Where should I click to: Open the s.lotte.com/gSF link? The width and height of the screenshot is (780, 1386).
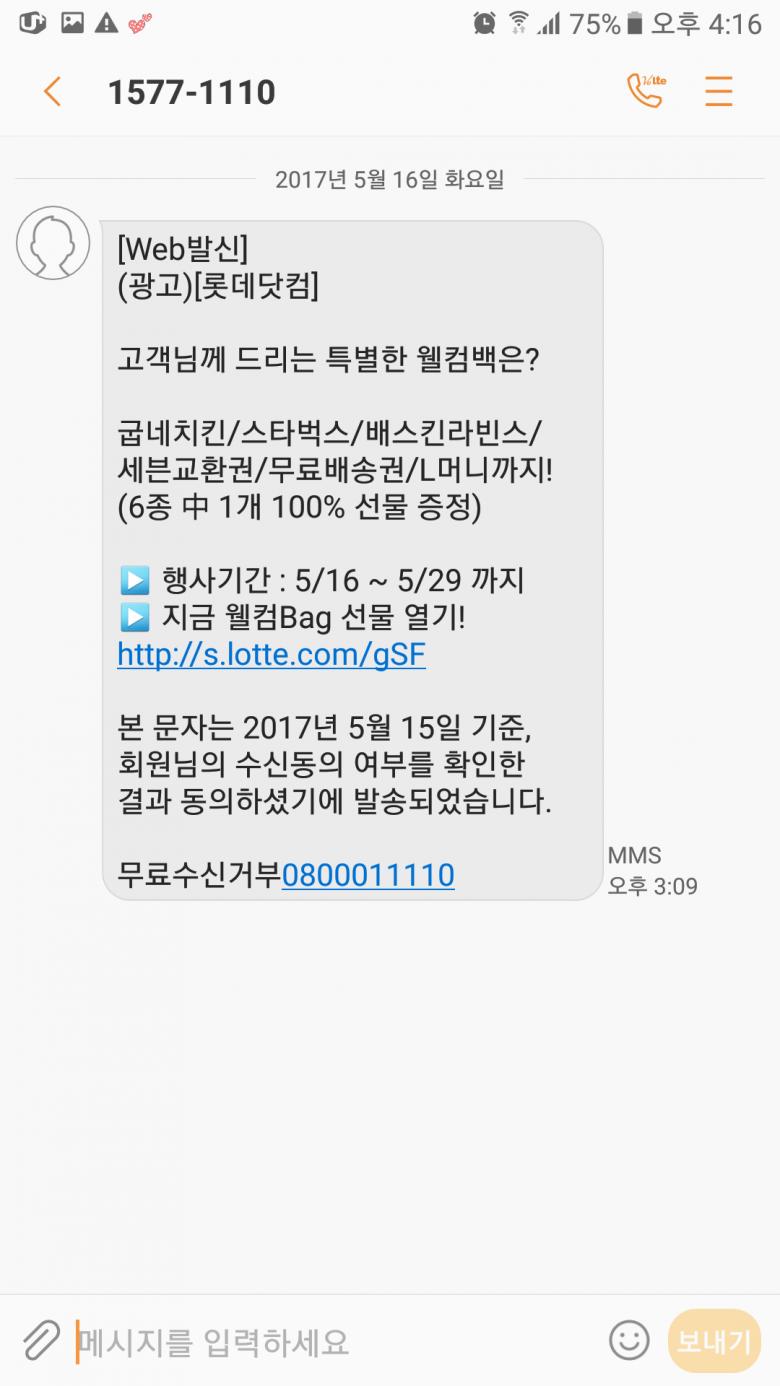pos(271,655)
